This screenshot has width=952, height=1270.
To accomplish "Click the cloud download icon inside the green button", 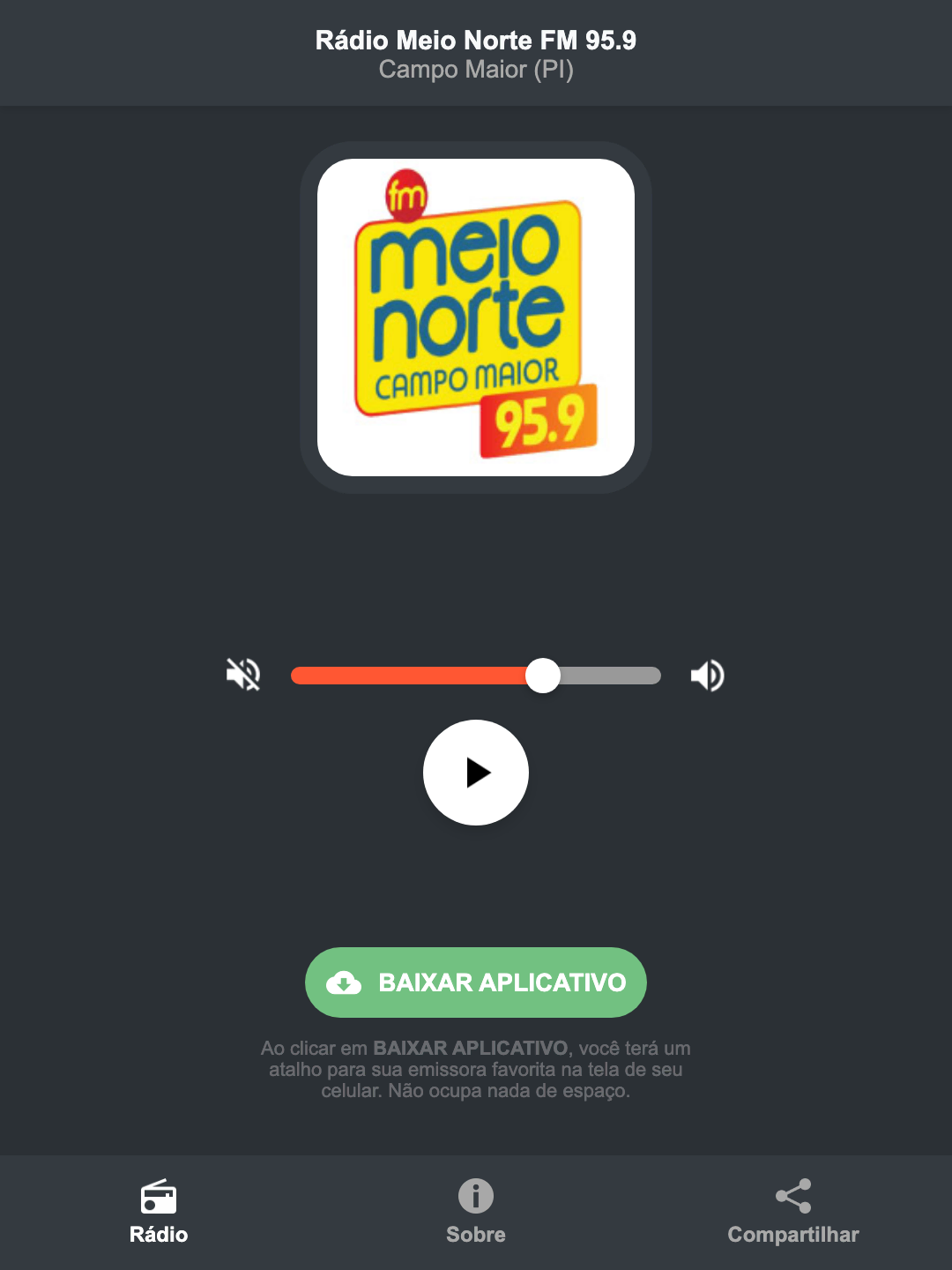I will tap(345, 982).
